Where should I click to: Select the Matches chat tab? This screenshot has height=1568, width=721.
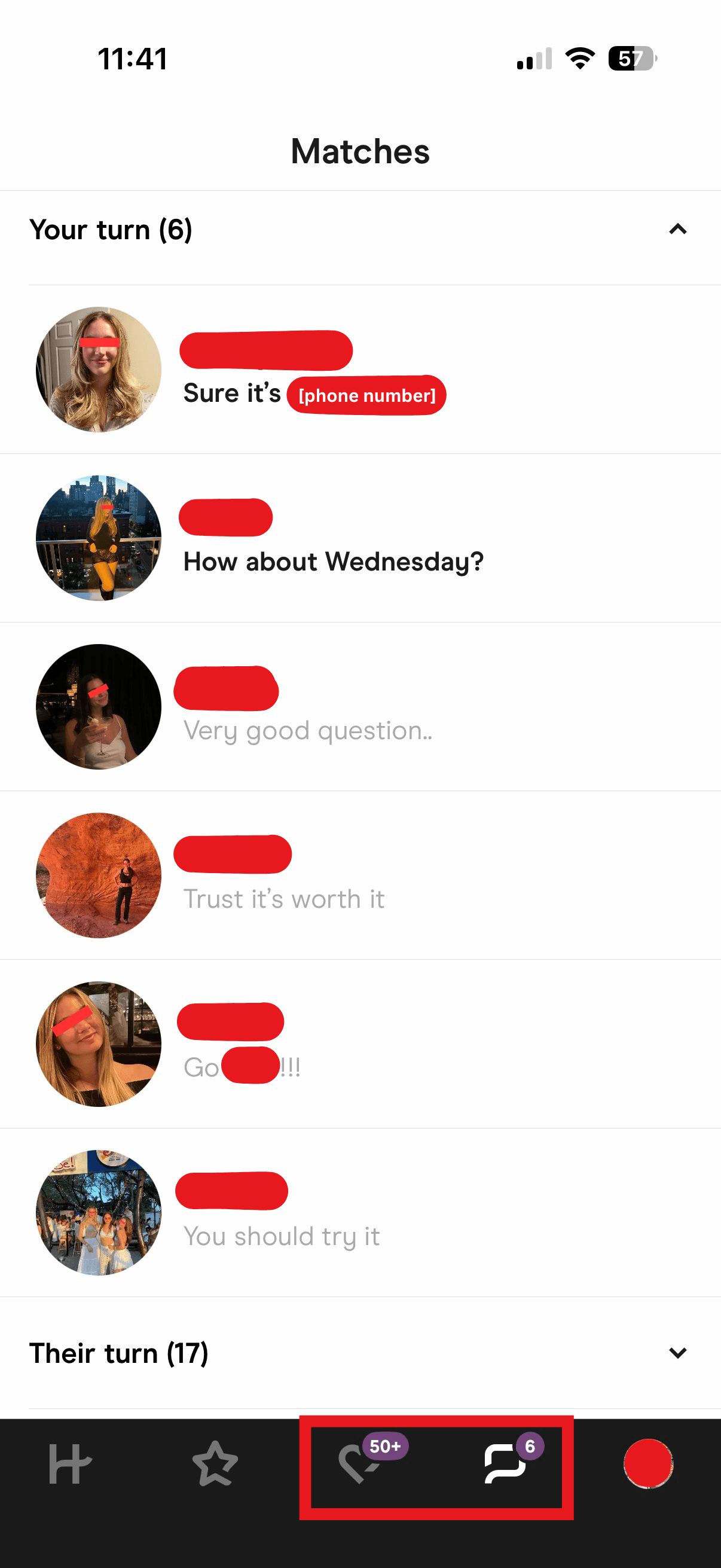tap(506, 1464)
